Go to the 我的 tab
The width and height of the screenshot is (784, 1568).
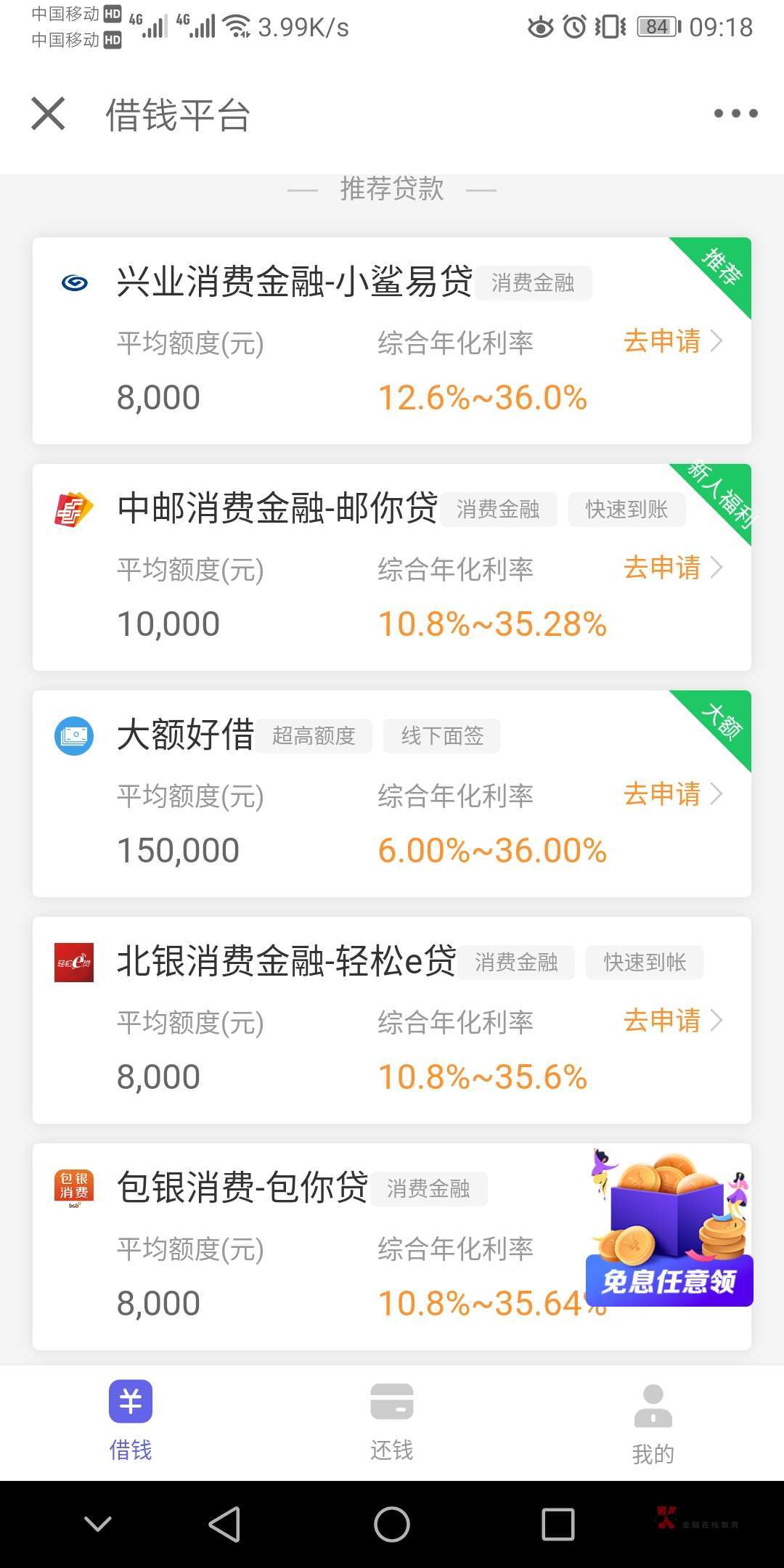[x=653, y=1423]
